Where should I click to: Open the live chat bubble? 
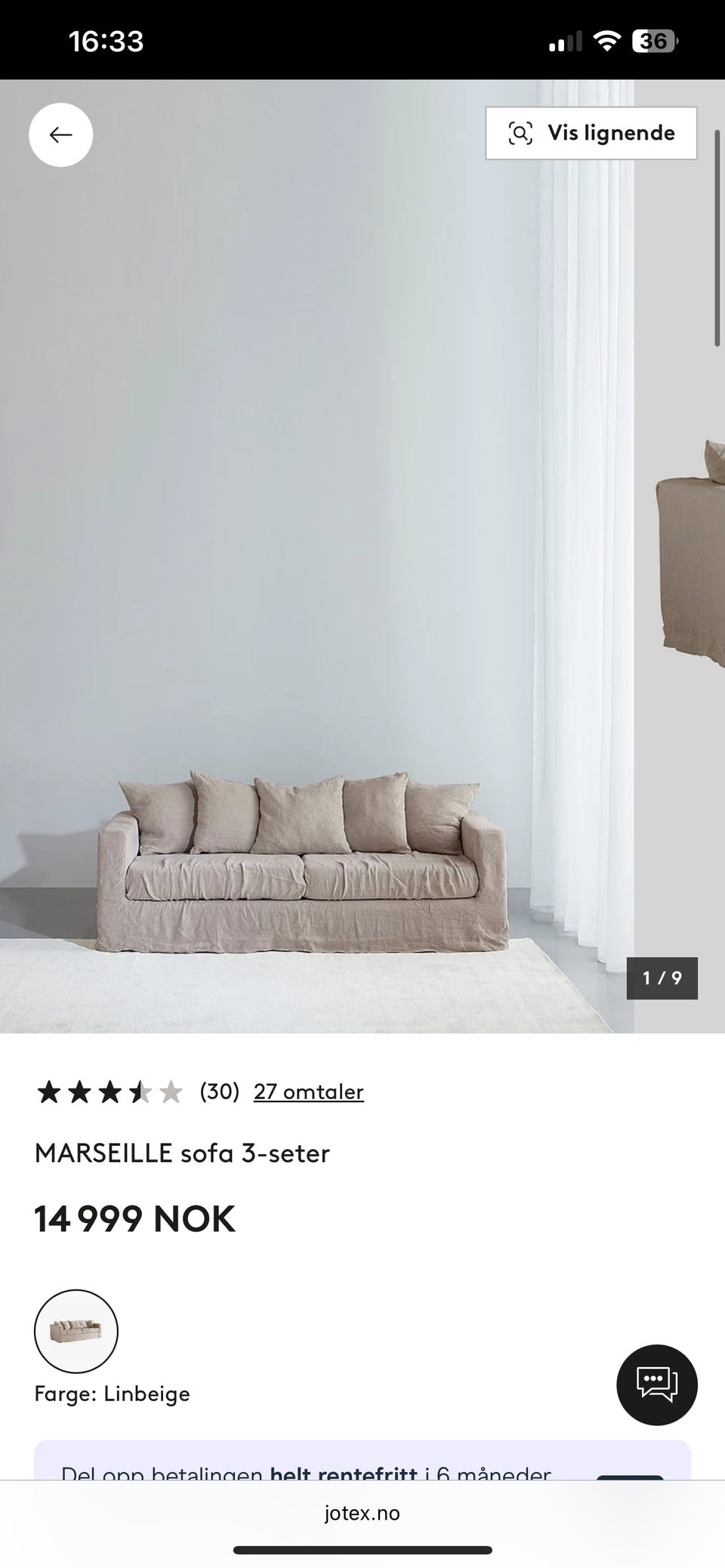657,1385
